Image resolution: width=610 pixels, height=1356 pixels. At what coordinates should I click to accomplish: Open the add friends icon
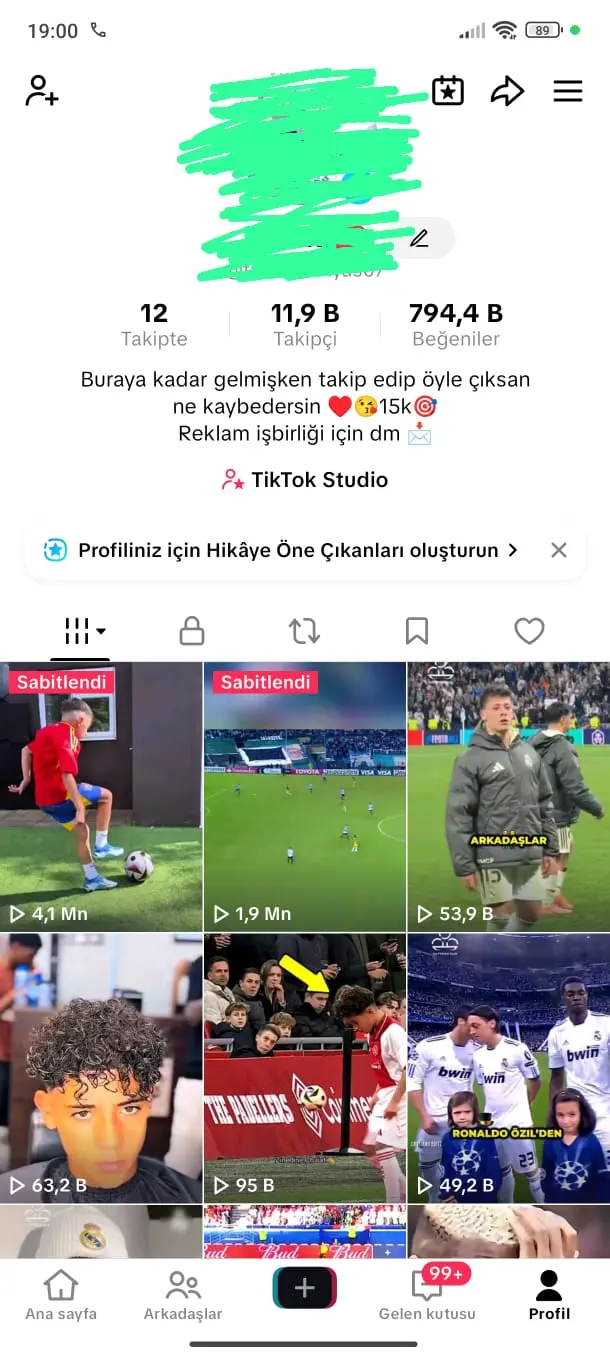click(x=42, y=91)
